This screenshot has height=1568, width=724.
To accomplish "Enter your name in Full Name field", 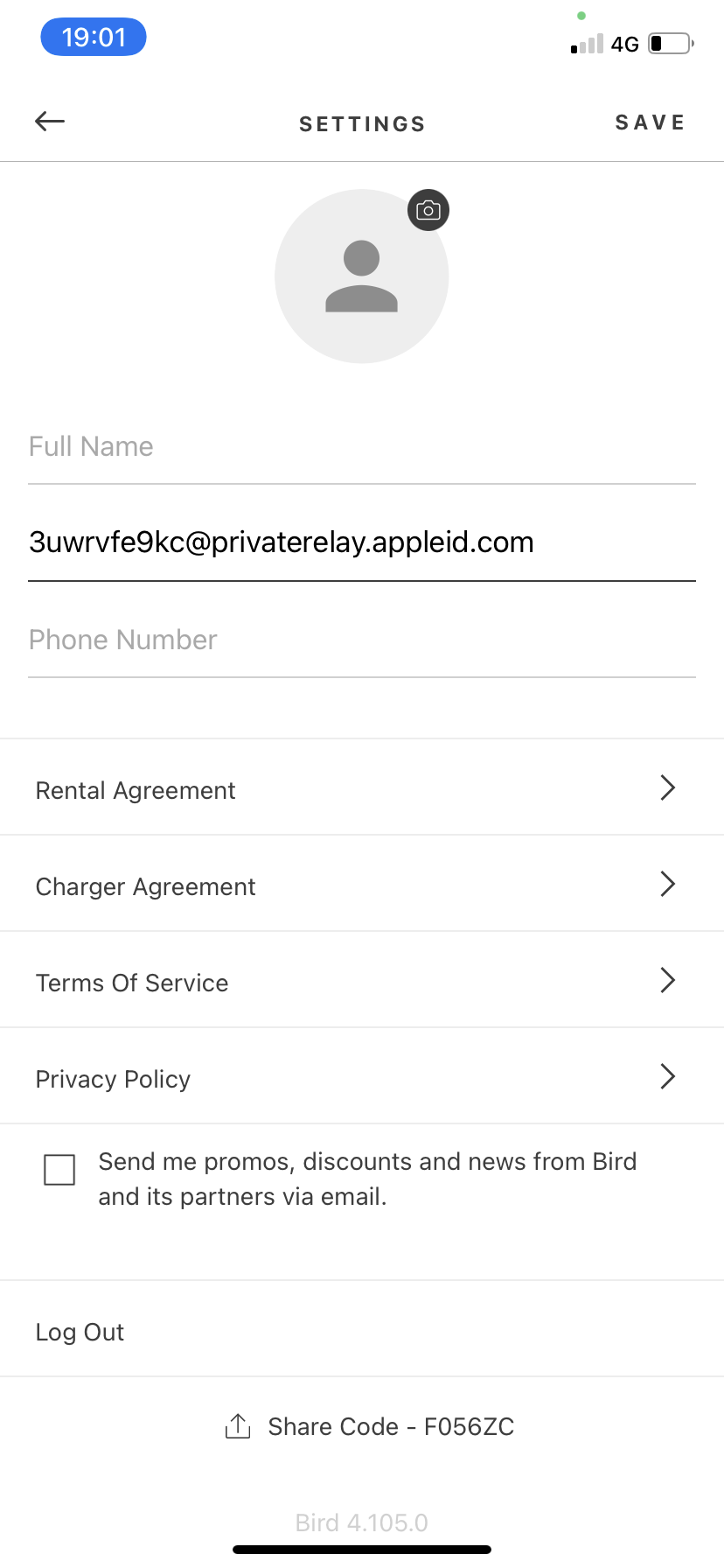I will pyautogui.click(x=361, y=447).
